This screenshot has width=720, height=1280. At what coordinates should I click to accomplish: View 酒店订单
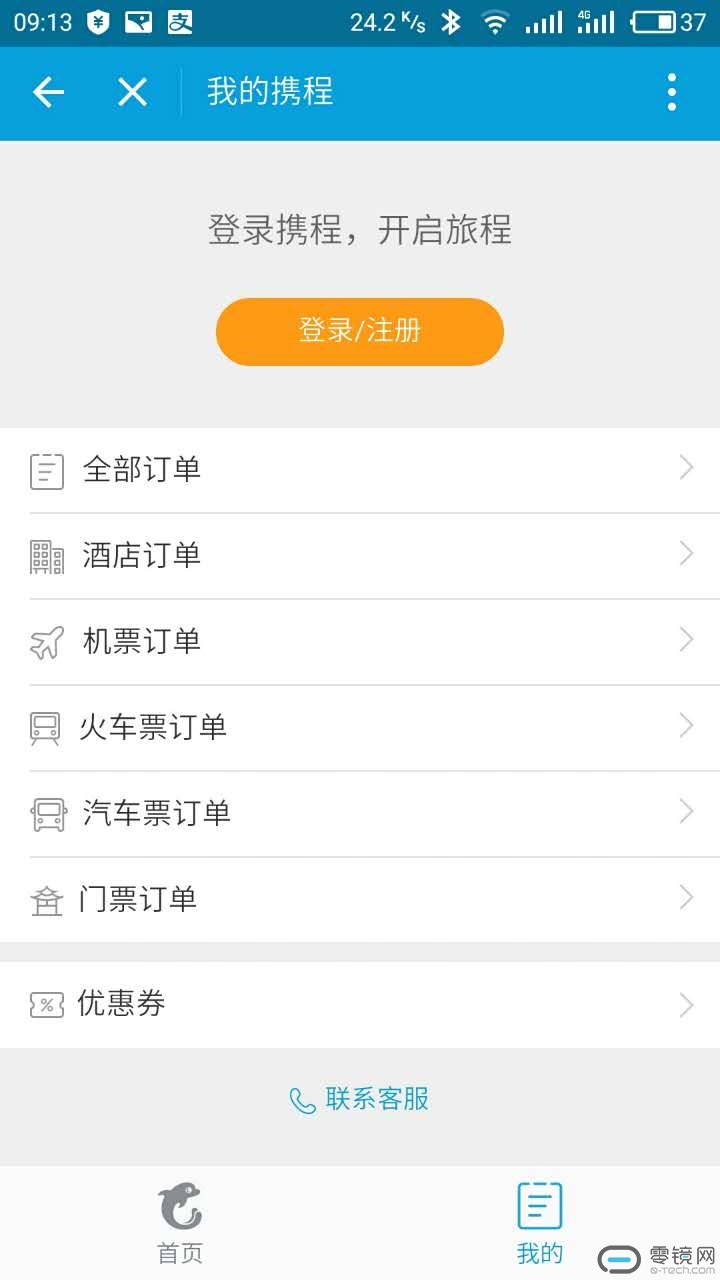pyautogui.click(x=360, y=556)
